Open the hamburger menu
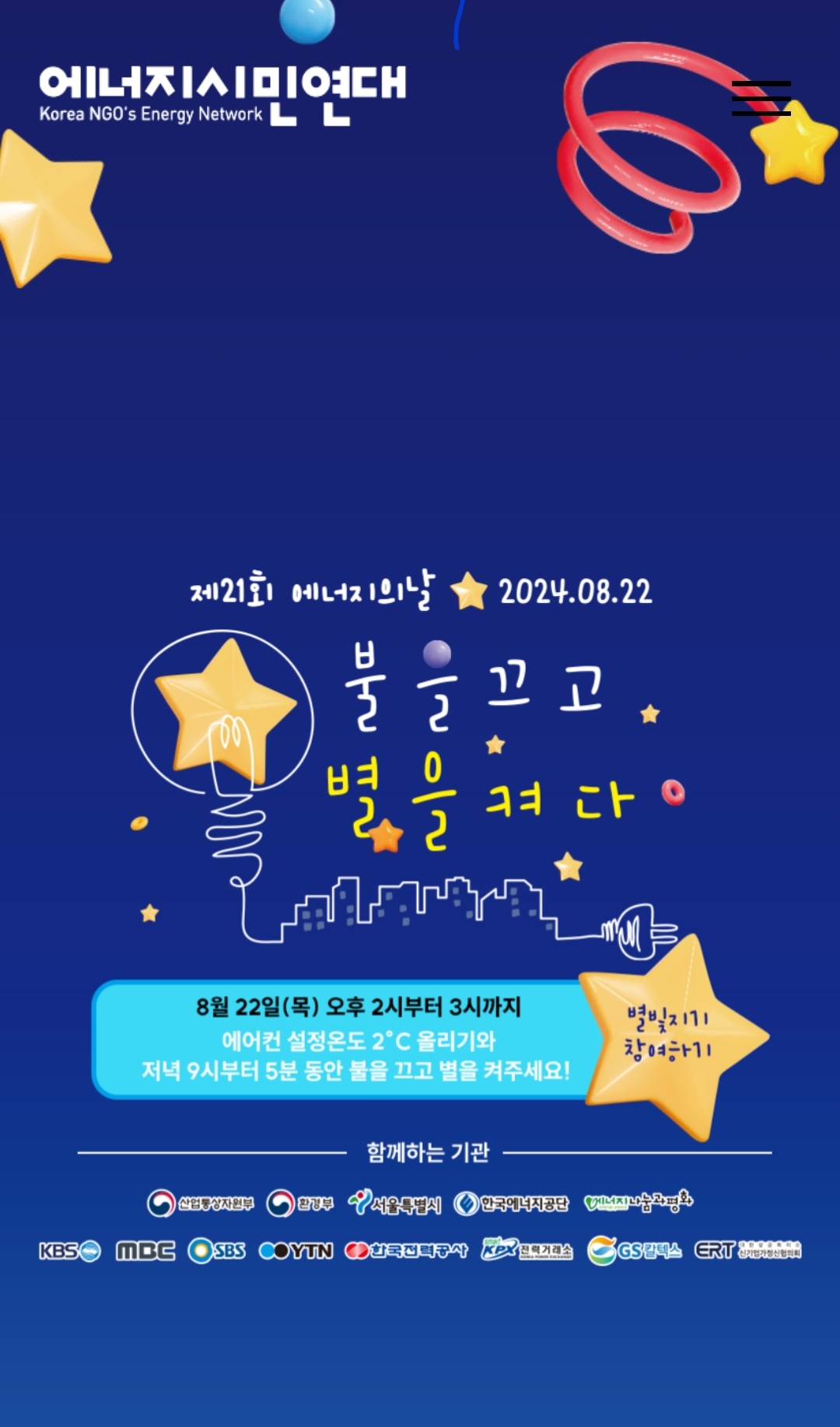Screen dimensions: 840x1427 click(761, 99)
